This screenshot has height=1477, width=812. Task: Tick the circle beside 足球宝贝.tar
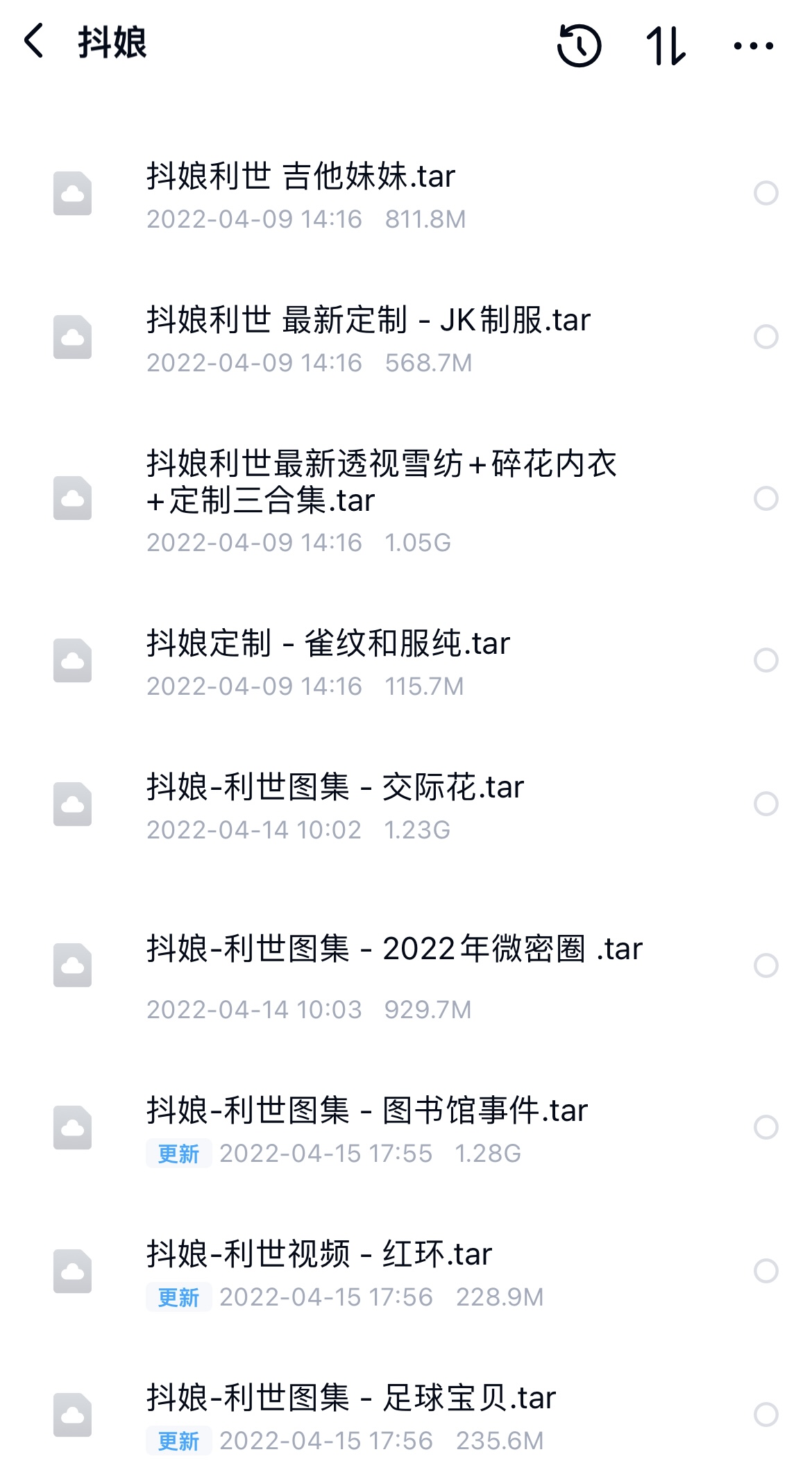(766, 1415)
